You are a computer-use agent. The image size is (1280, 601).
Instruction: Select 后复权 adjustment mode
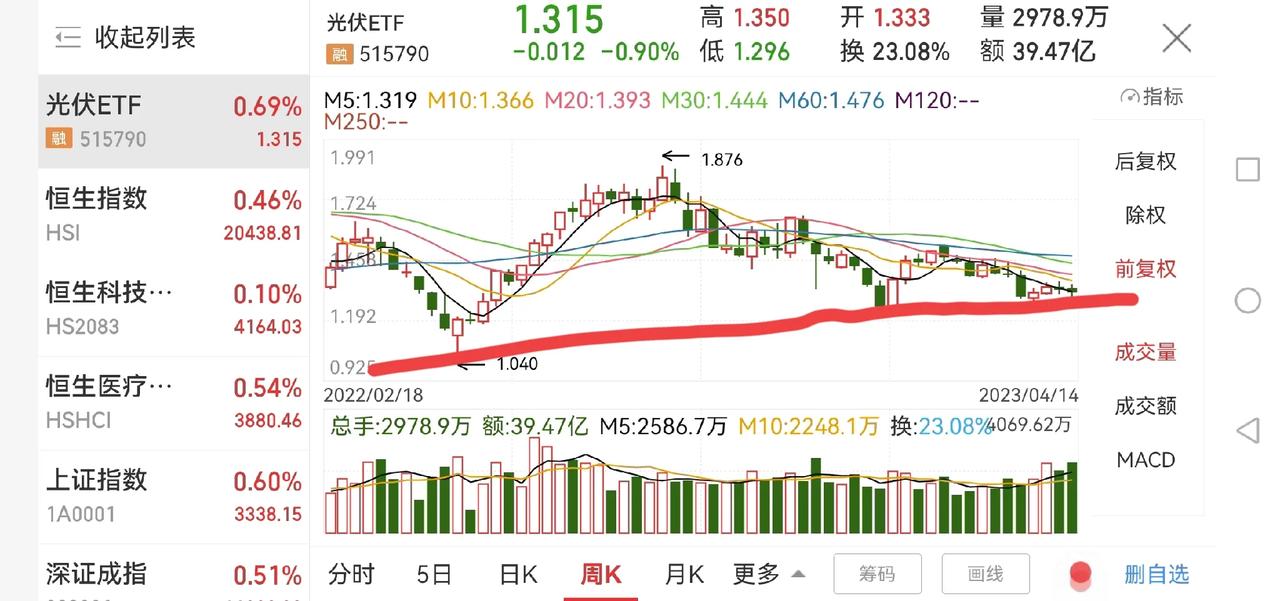(1145, 161)
